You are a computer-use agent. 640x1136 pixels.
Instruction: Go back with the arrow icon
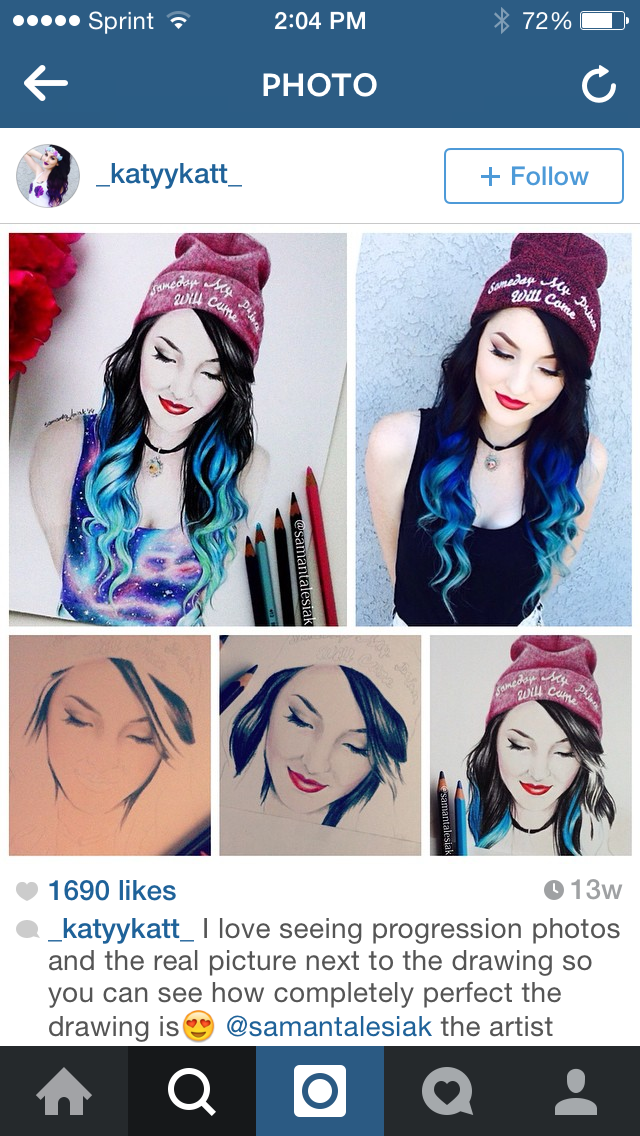click(46, 84)
